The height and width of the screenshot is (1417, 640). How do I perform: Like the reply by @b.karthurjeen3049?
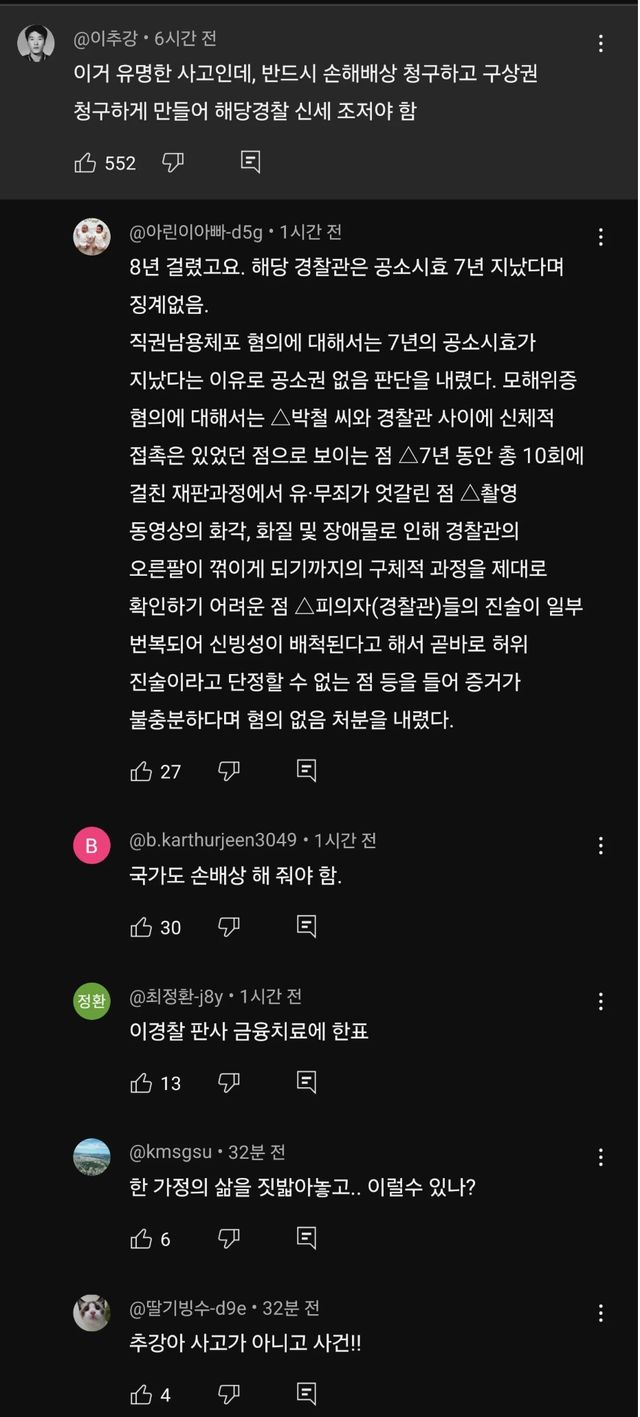[141, 927]
